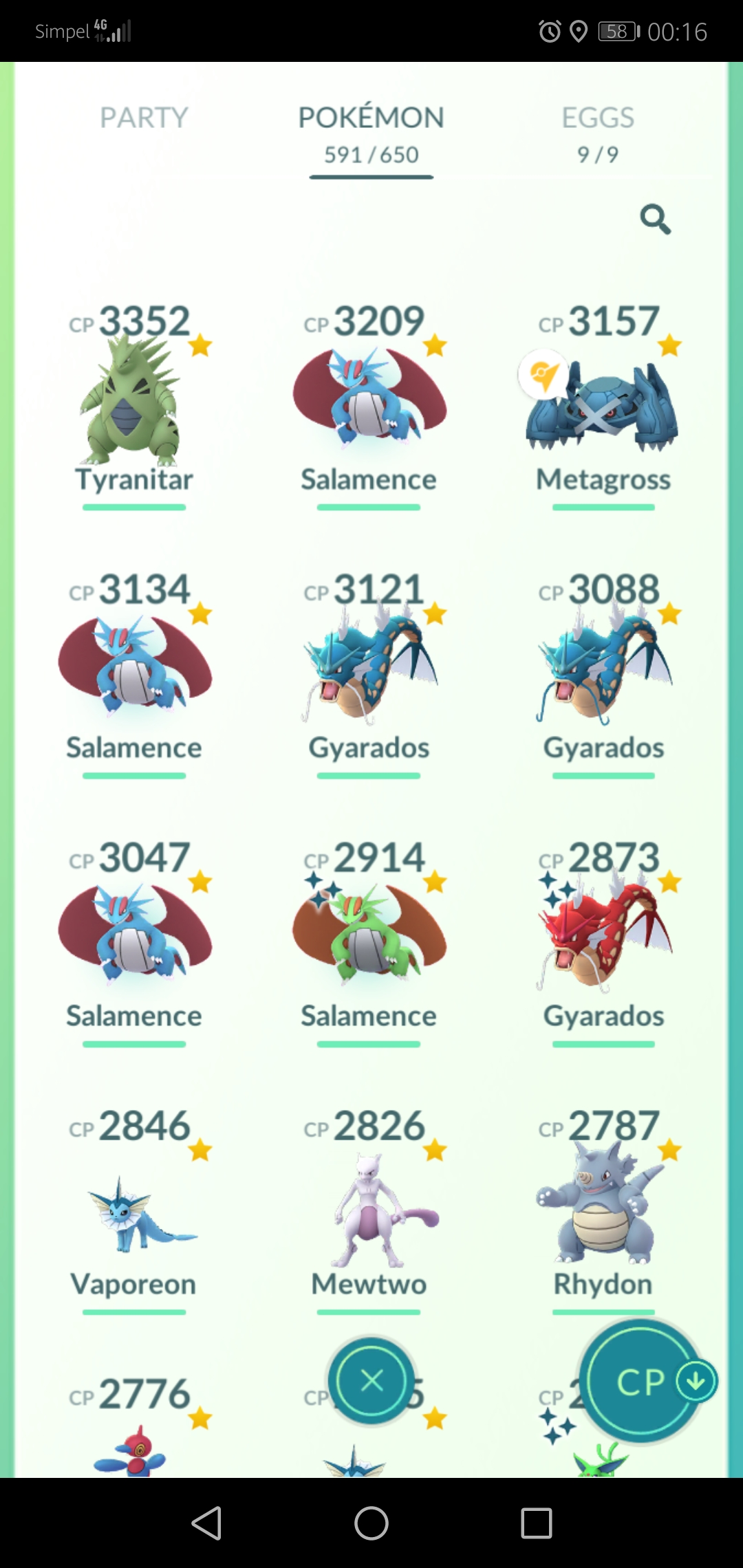Open Porygon2 with CP 2776
Screen dimensions: 743x1568
click(x=133, y=1425)
